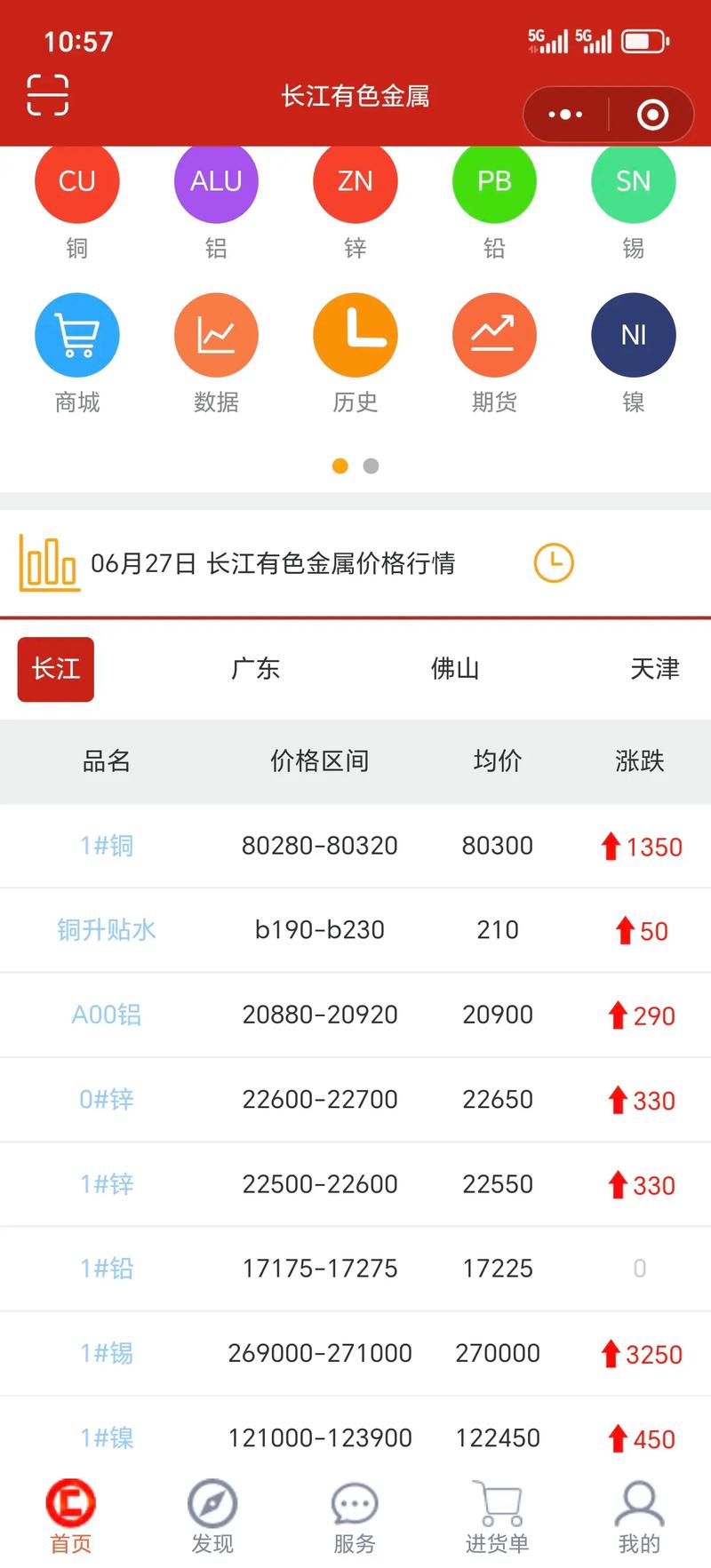Select the PB lead icon
This screenshot has width=711, height=1568.
coord(494,181)
